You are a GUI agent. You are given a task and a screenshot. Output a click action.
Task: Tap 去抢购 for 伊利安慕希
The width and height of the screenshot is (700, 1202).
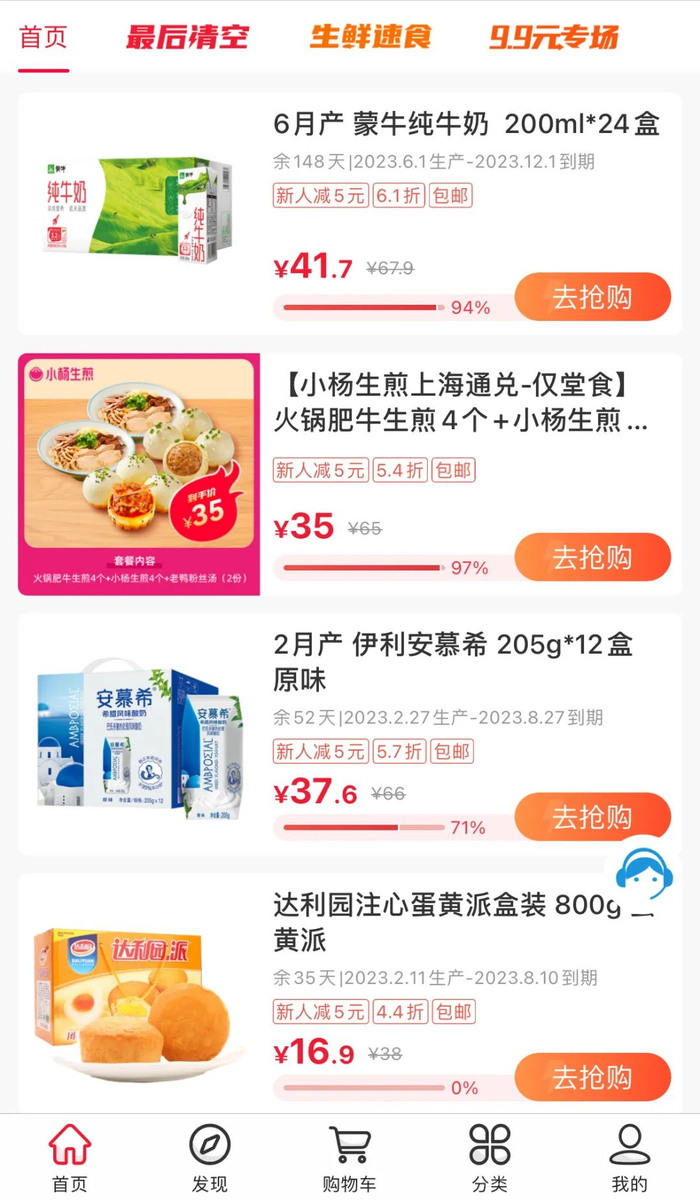pyautogui.click(x=592, y=817)
